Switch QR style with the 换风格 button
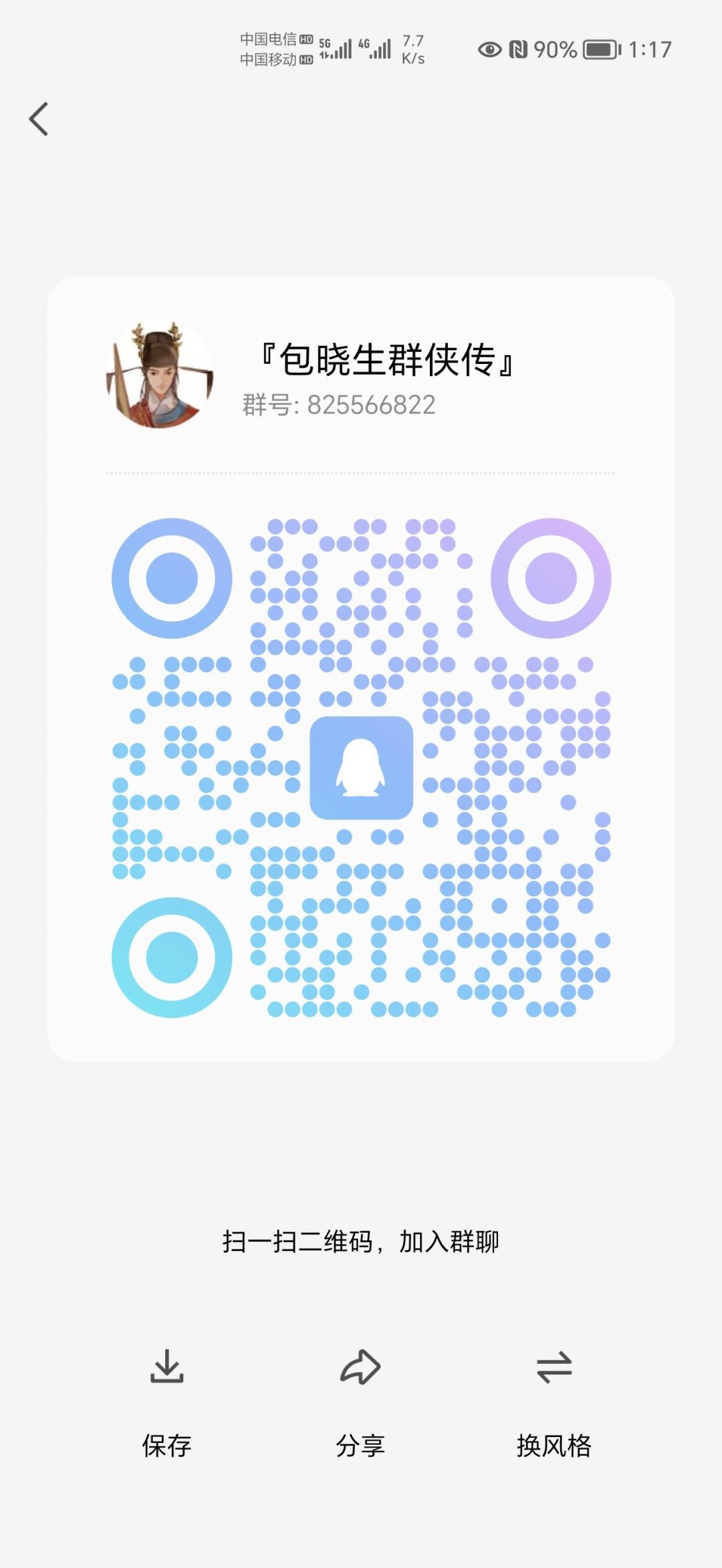 pos(556,1445)
